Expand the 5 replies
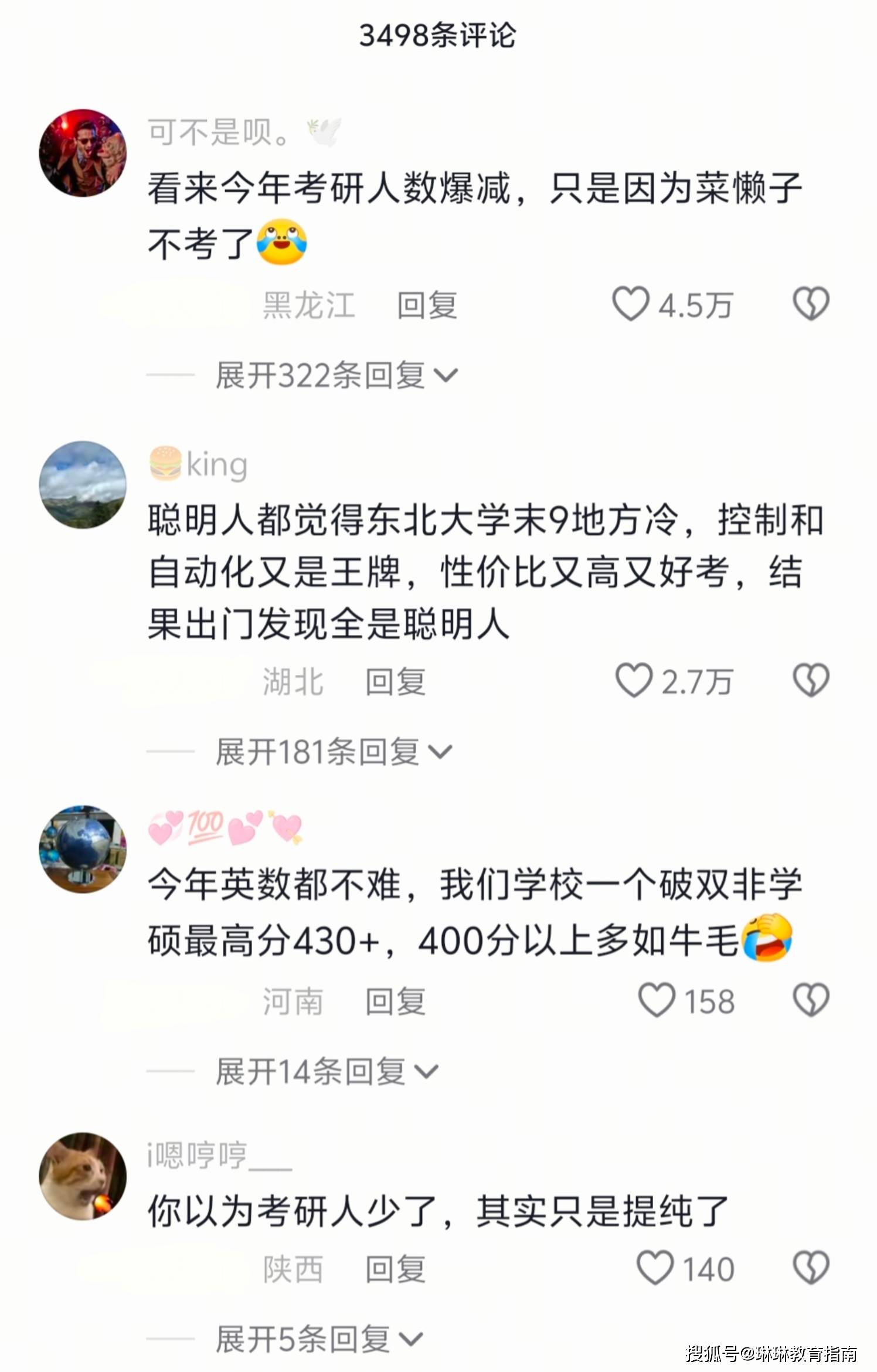 [318, 1339]
